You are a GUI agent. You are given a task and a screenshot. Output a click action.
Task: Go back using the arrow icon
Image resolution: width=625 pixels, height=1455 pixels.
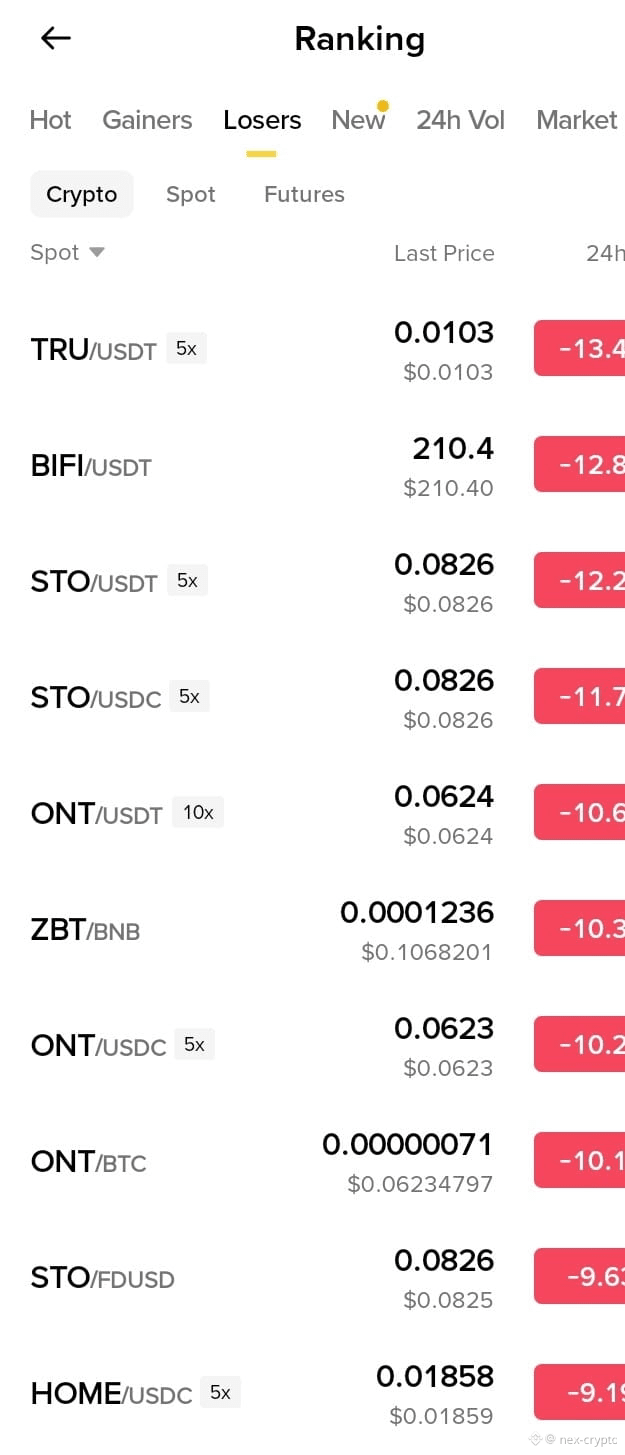coord(56,39)
